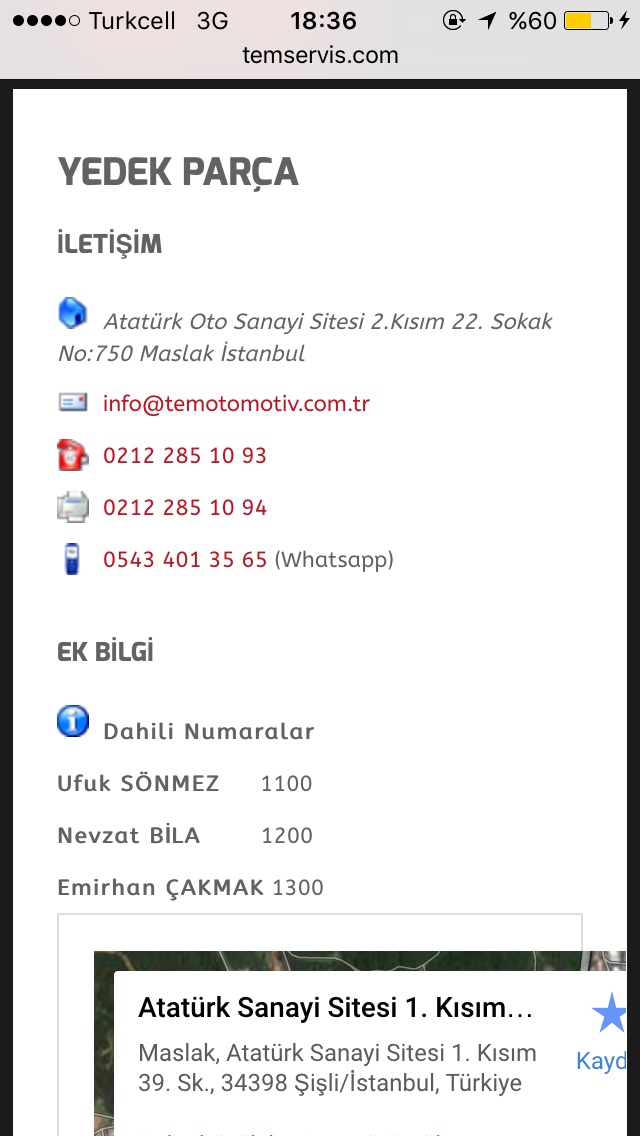Open the Atatürk Sanayi Sitesi map card
Screen dimensions: 640x1136
tap(335, 1007)
